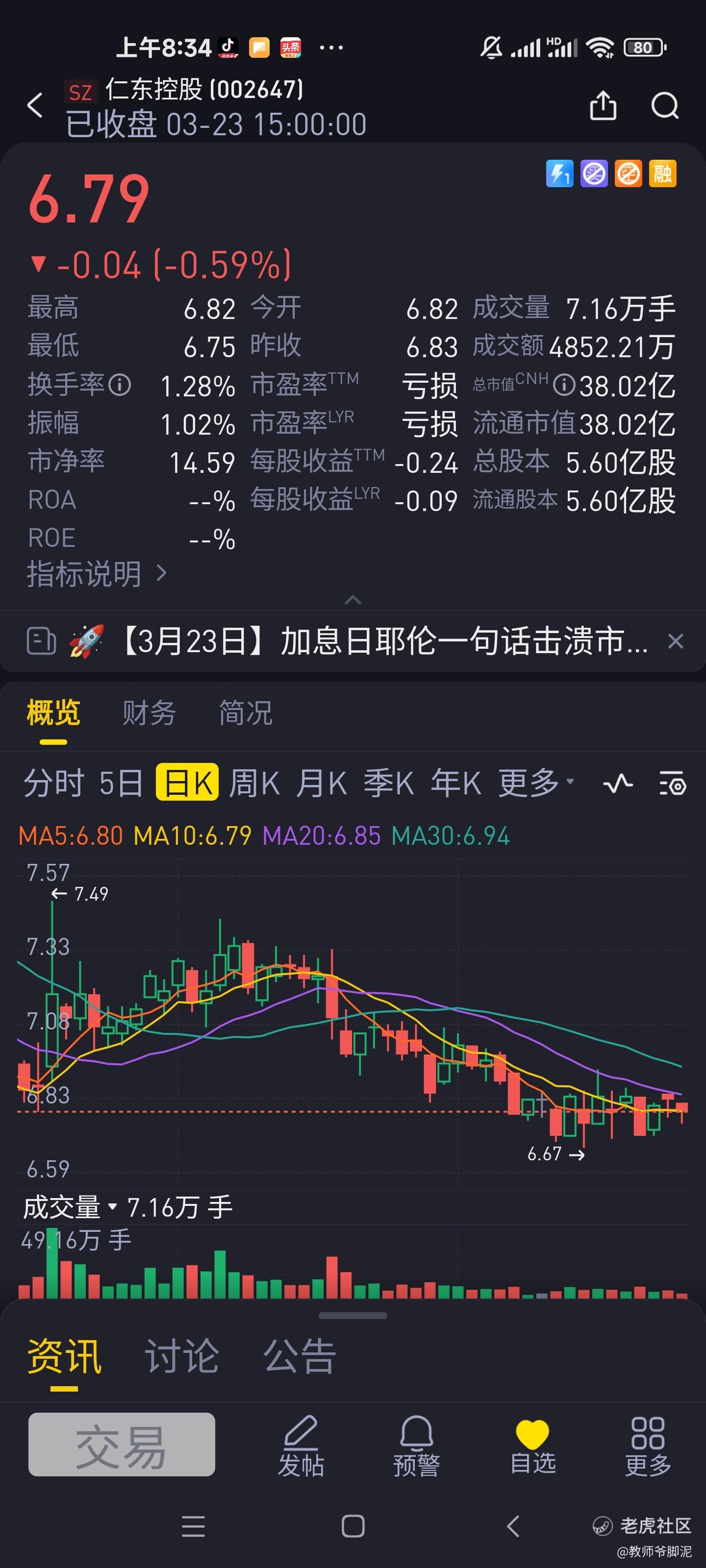Switch chart to 周K
Image resolution: width=706 pixels, height=1568 pixels.
[x=254, y=783]
